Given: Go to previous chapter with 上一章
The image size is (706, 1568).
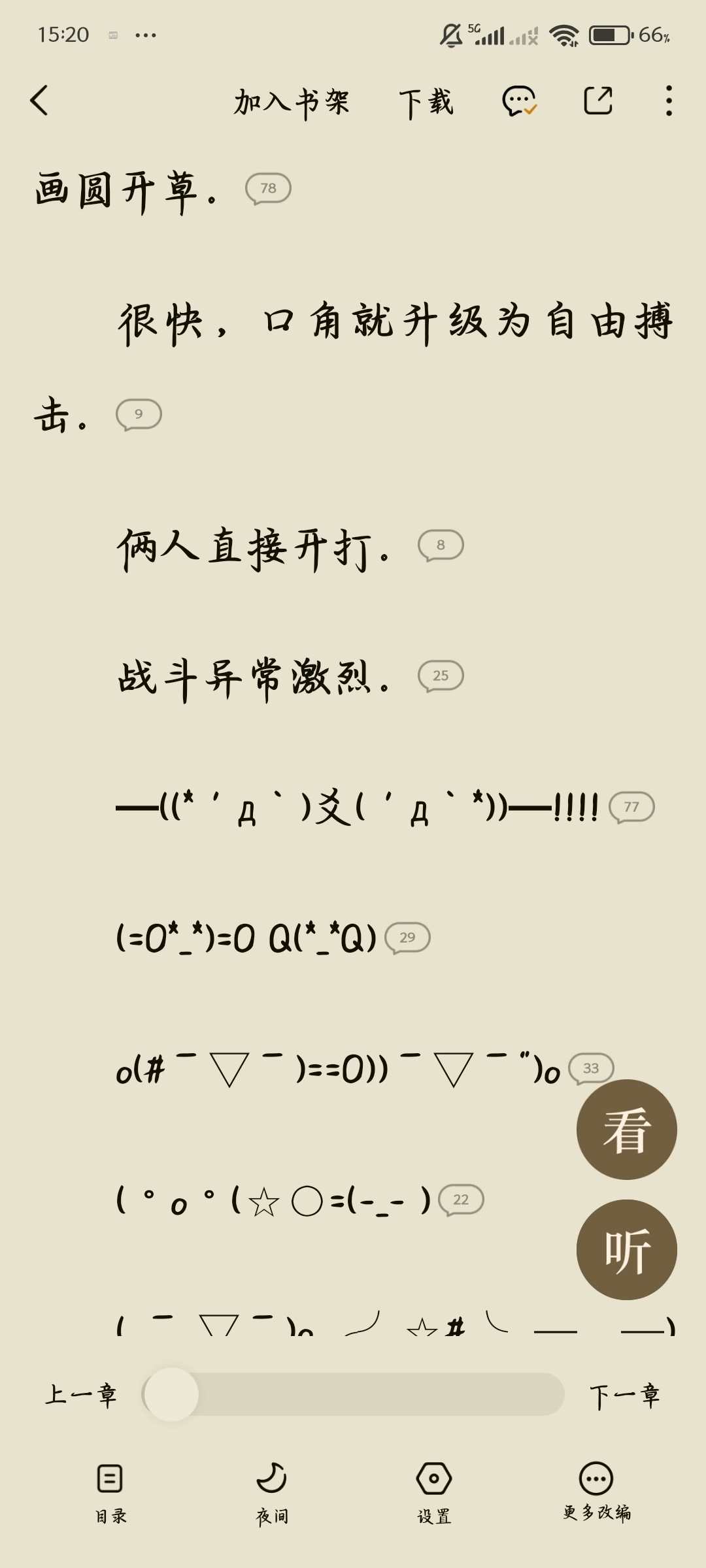Looking at the screenshot, I should (81, 1394).
